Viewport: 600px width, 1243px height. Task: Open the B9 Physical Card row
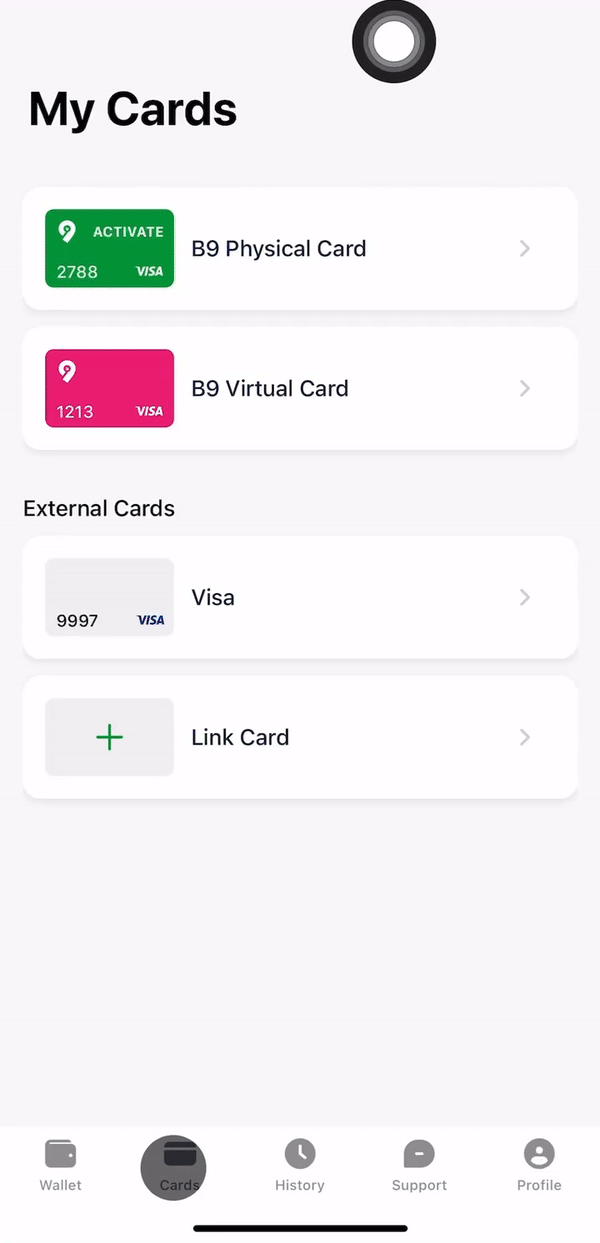(x=300, y=248)
